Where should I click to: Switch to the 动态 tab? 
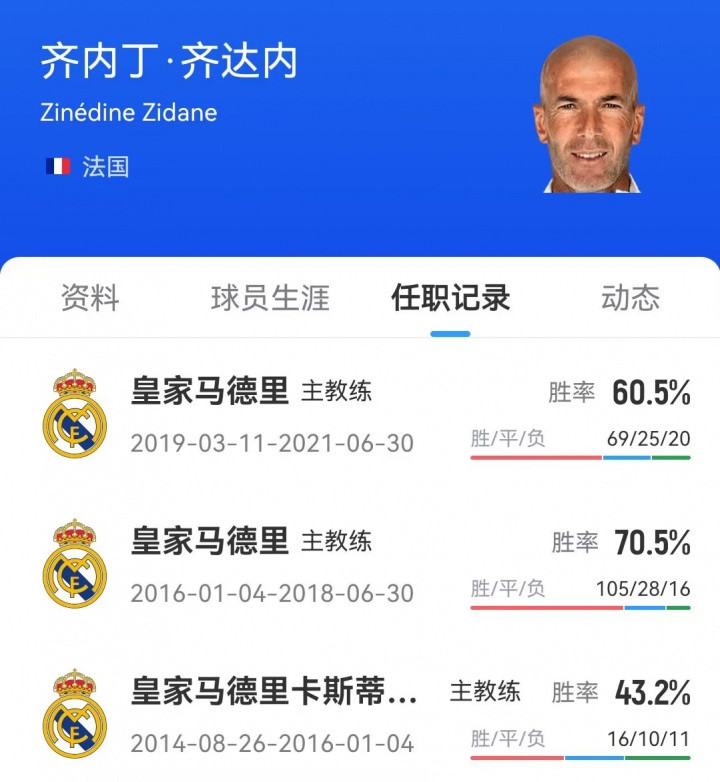tap(630, 298)
